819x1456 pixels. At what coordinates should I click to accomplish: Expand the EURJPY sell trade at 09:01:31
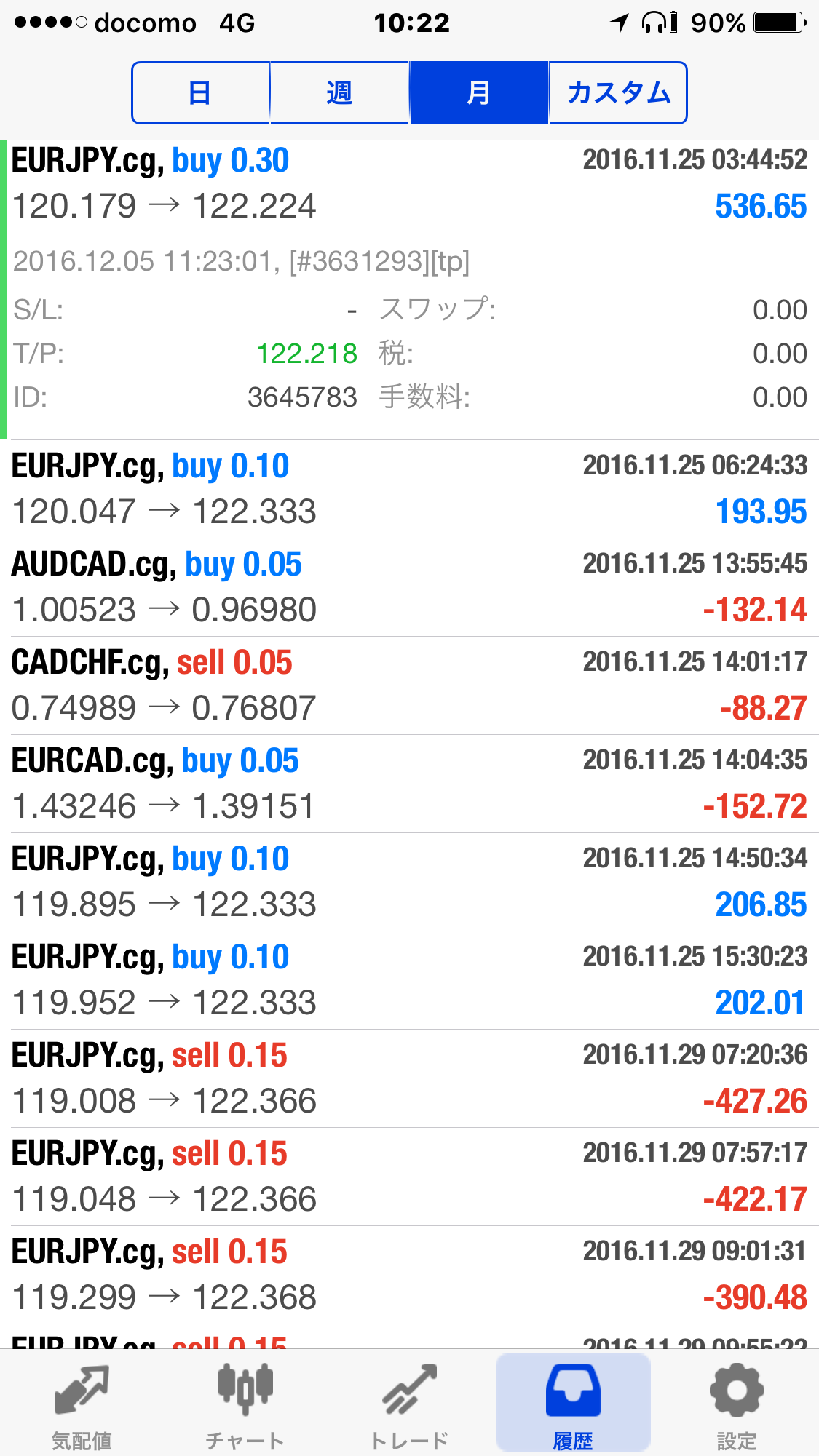click(409, 1275)
